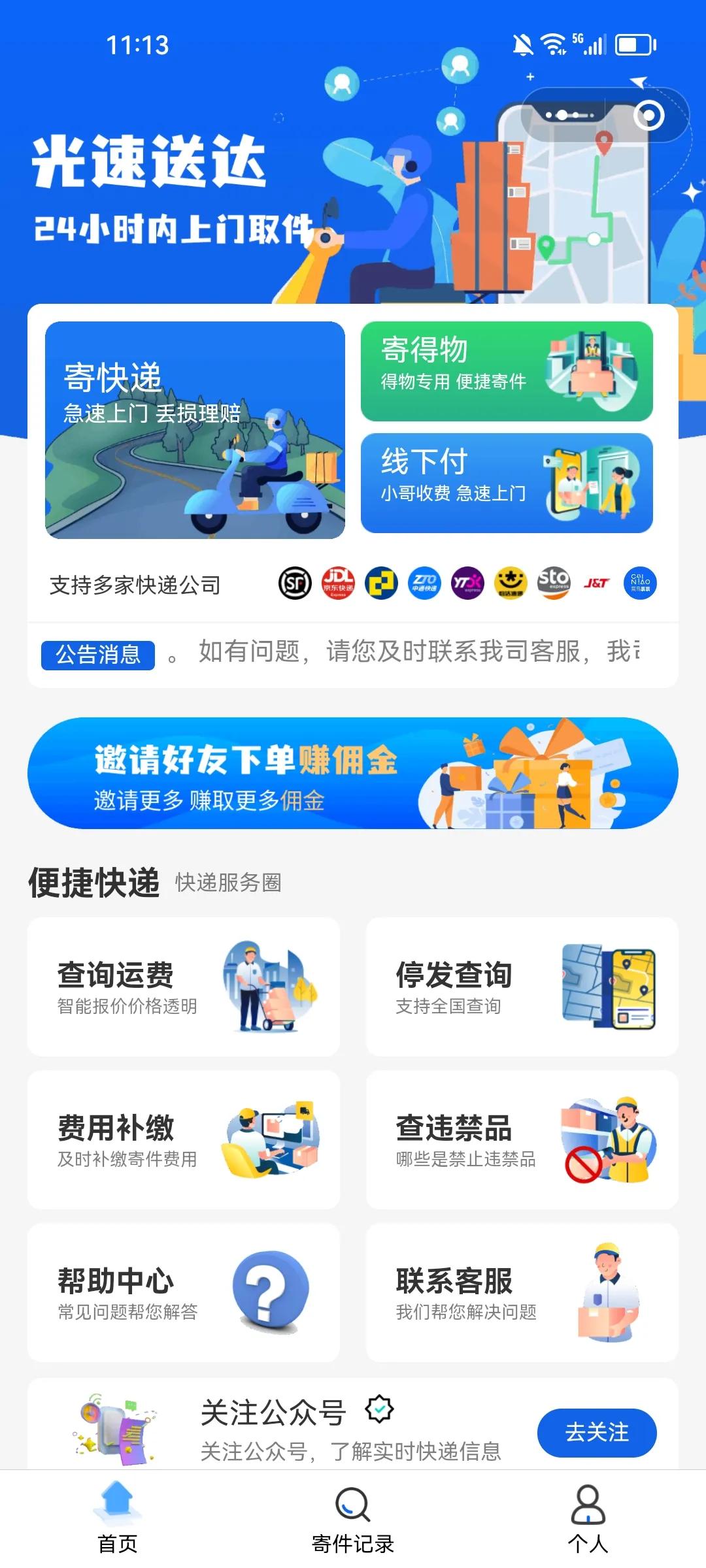Switch to the 个人 profile tab
Screen dimensions: 706x1568
pyautogui.click(x=587, y=1522)
